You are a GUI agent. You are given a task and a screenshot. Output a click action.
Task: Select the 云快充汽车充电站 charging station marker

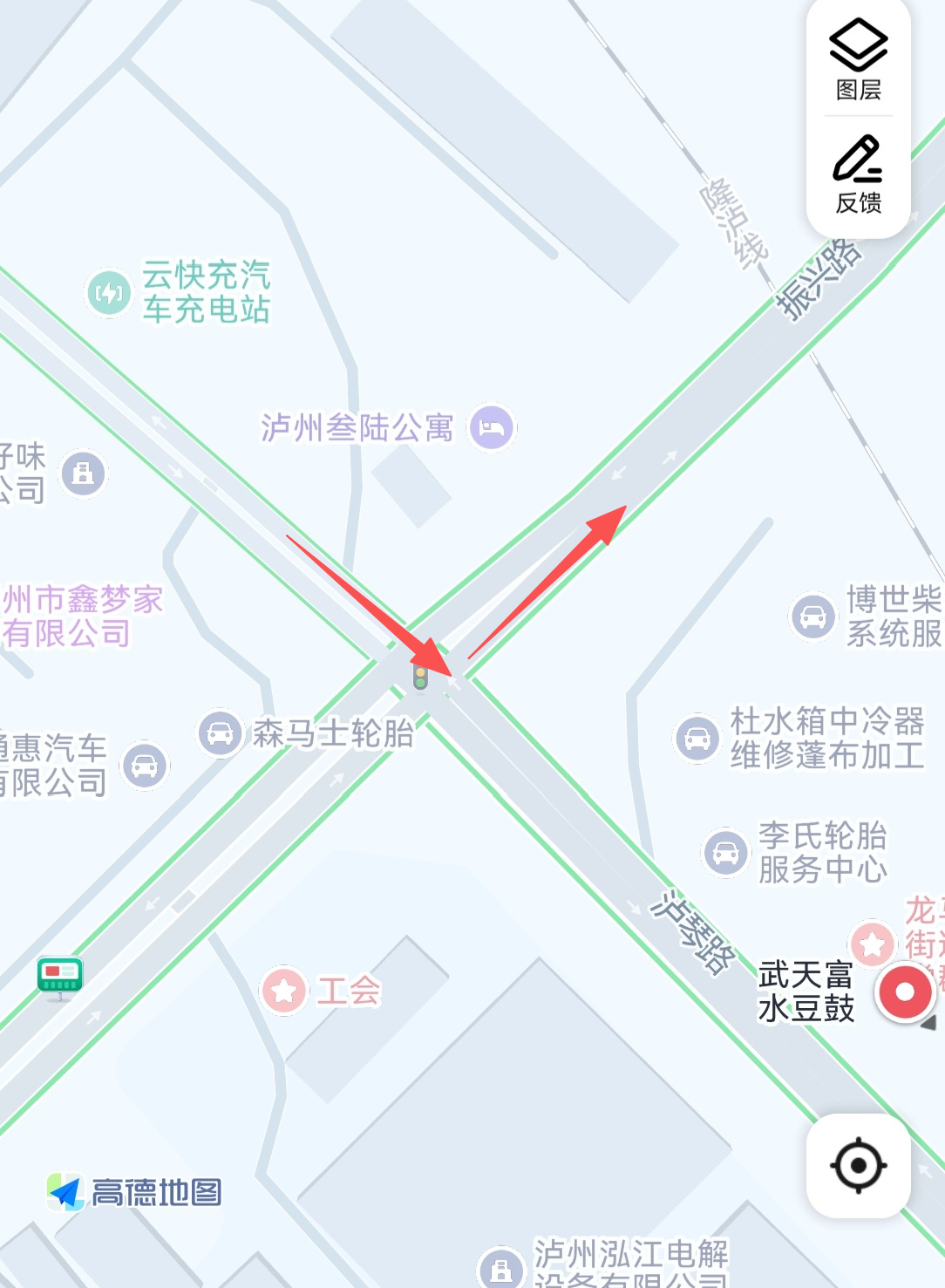click(109, 292)
